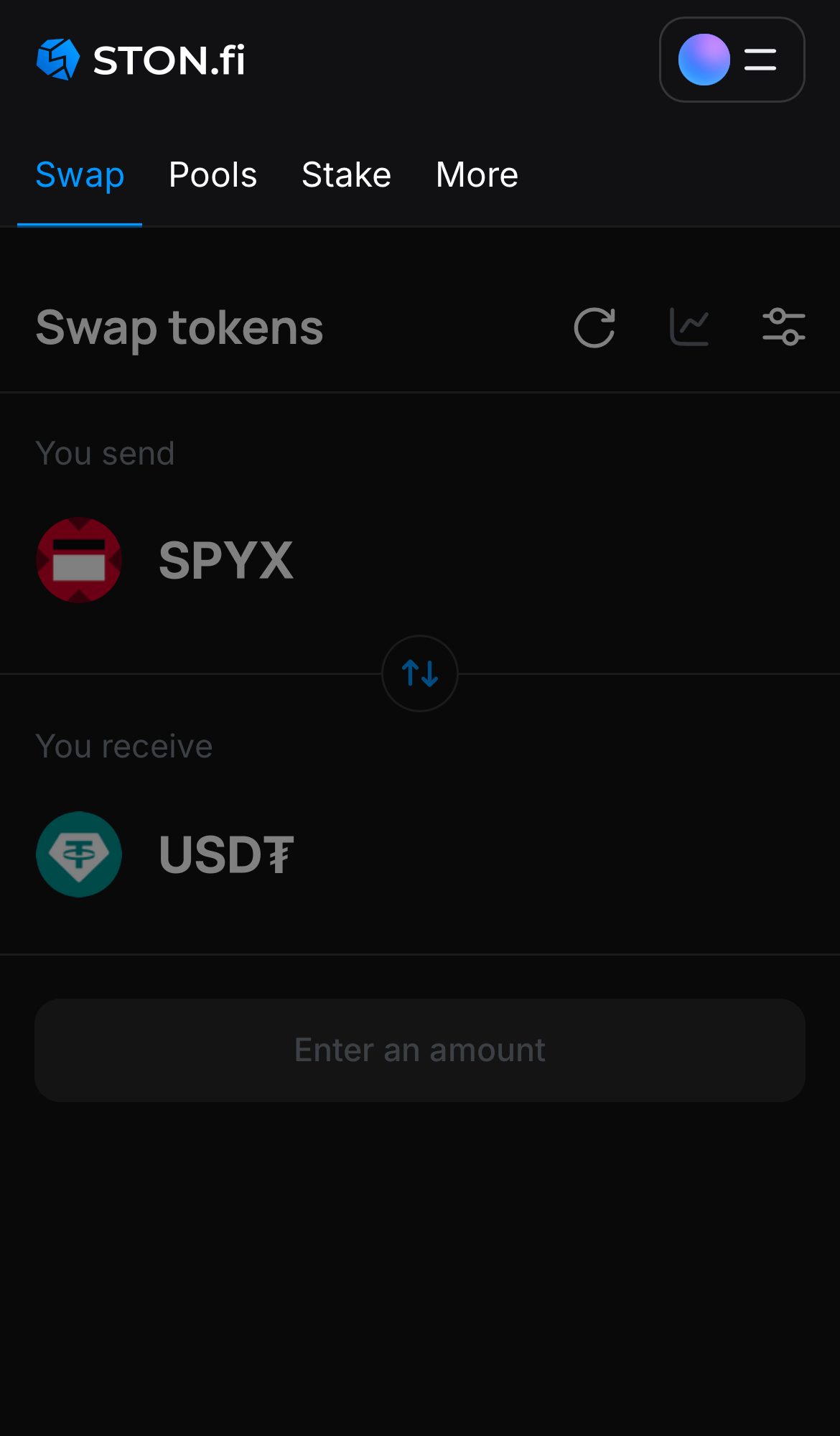Select the More menu item
The width and height of the screenshot is (840, 1436).
[477, 174]
